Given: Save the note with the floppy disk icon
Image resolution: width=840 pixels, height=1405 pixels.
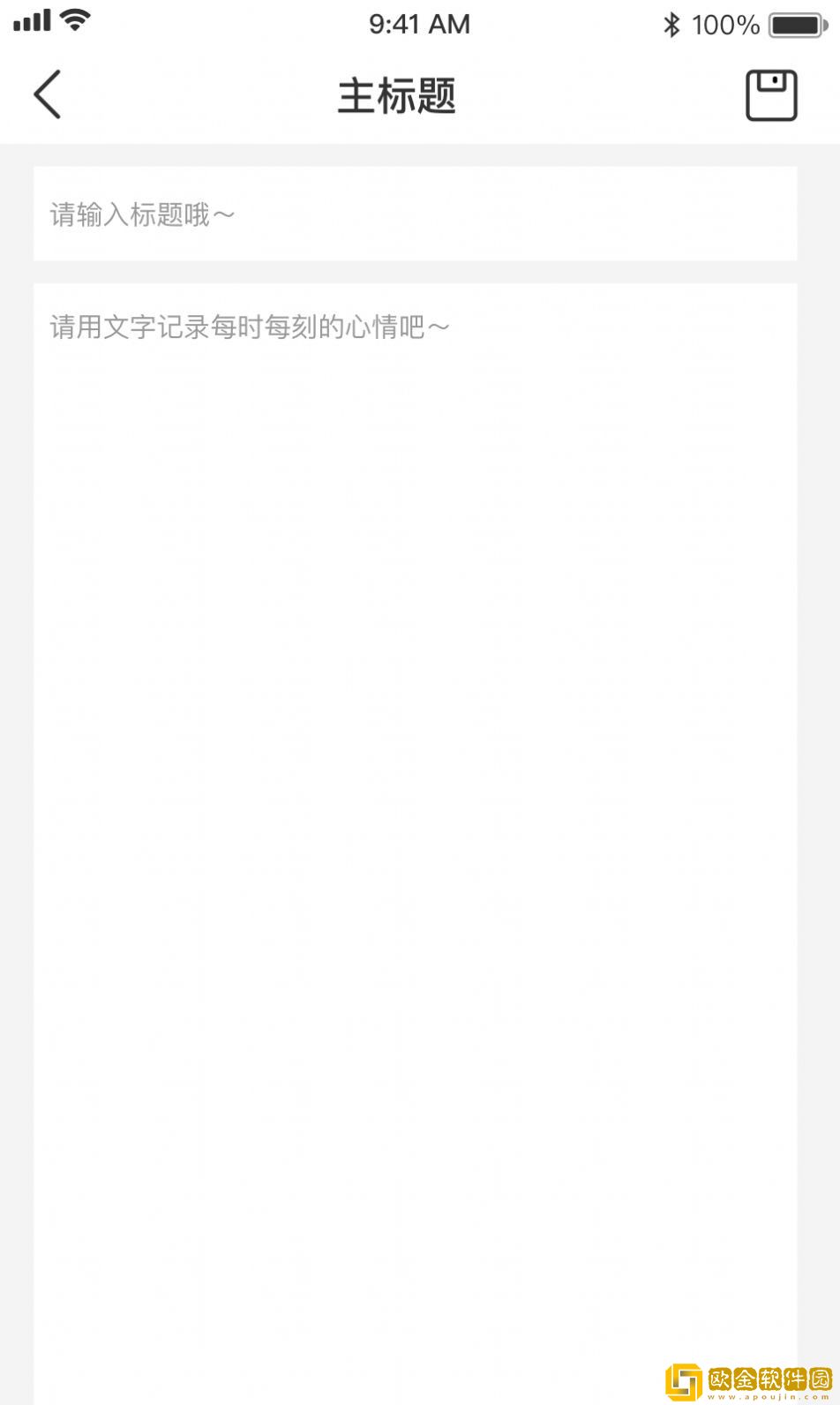Looking at the screenshot, I should coord(771,95).
